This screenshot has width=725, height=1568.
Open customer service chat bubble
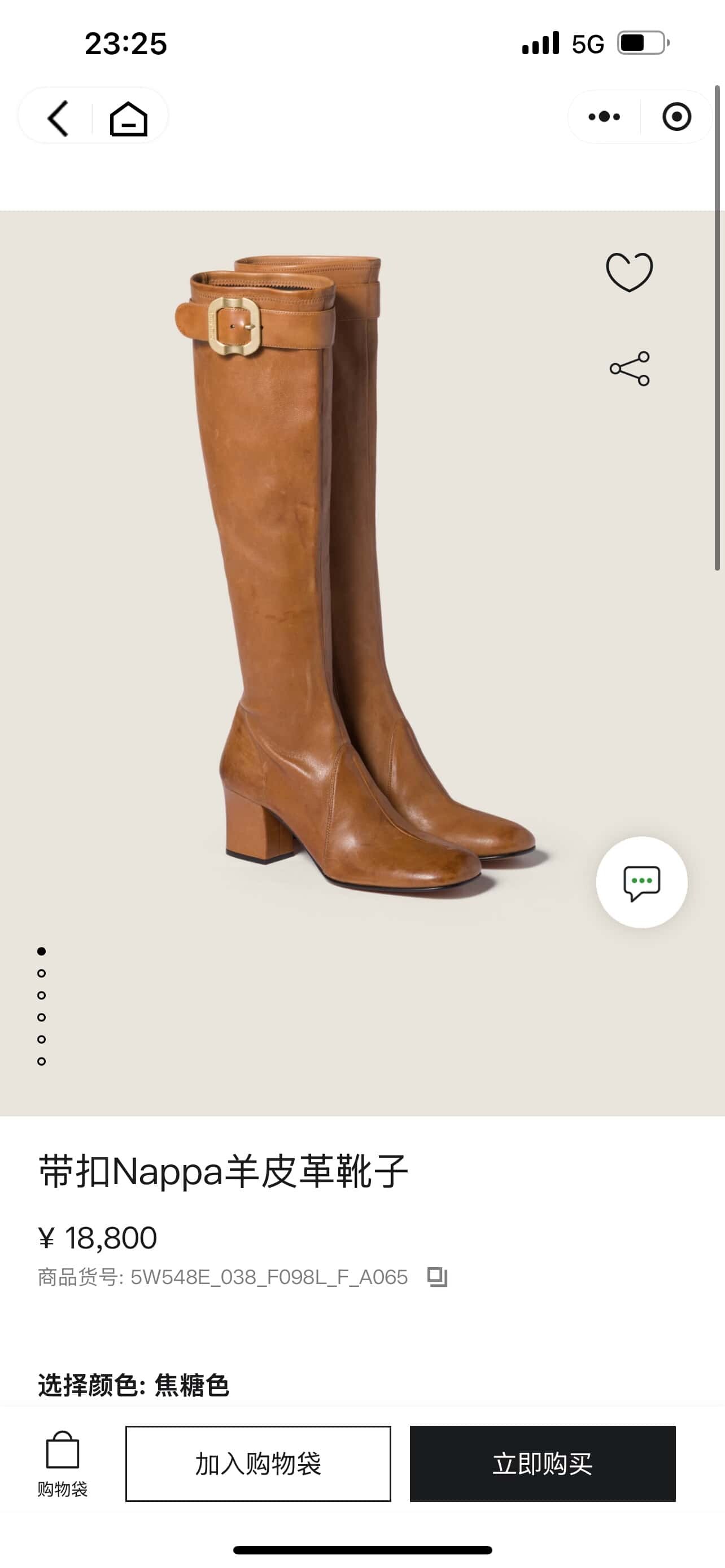[641, 882]
